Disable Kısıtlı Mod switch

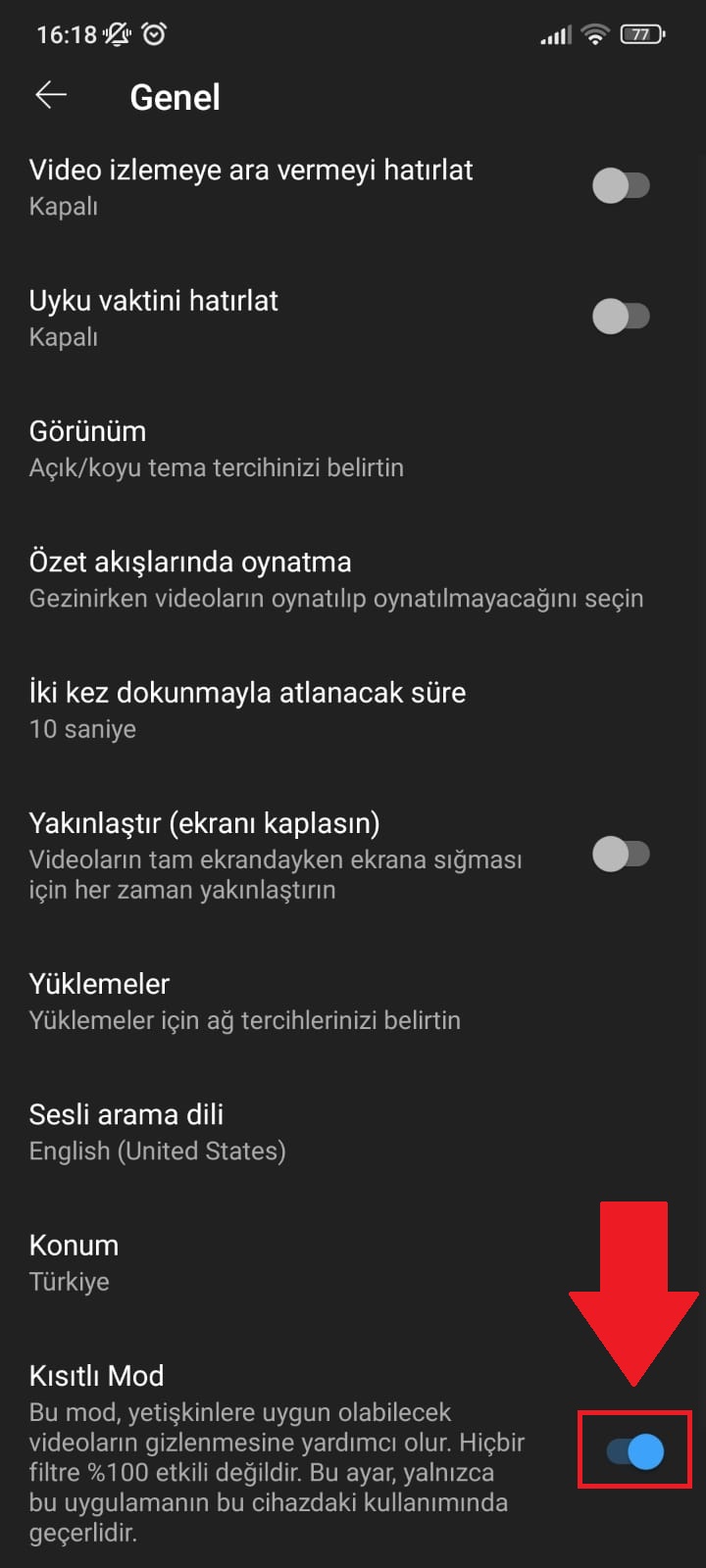[x=634, y=1451]
